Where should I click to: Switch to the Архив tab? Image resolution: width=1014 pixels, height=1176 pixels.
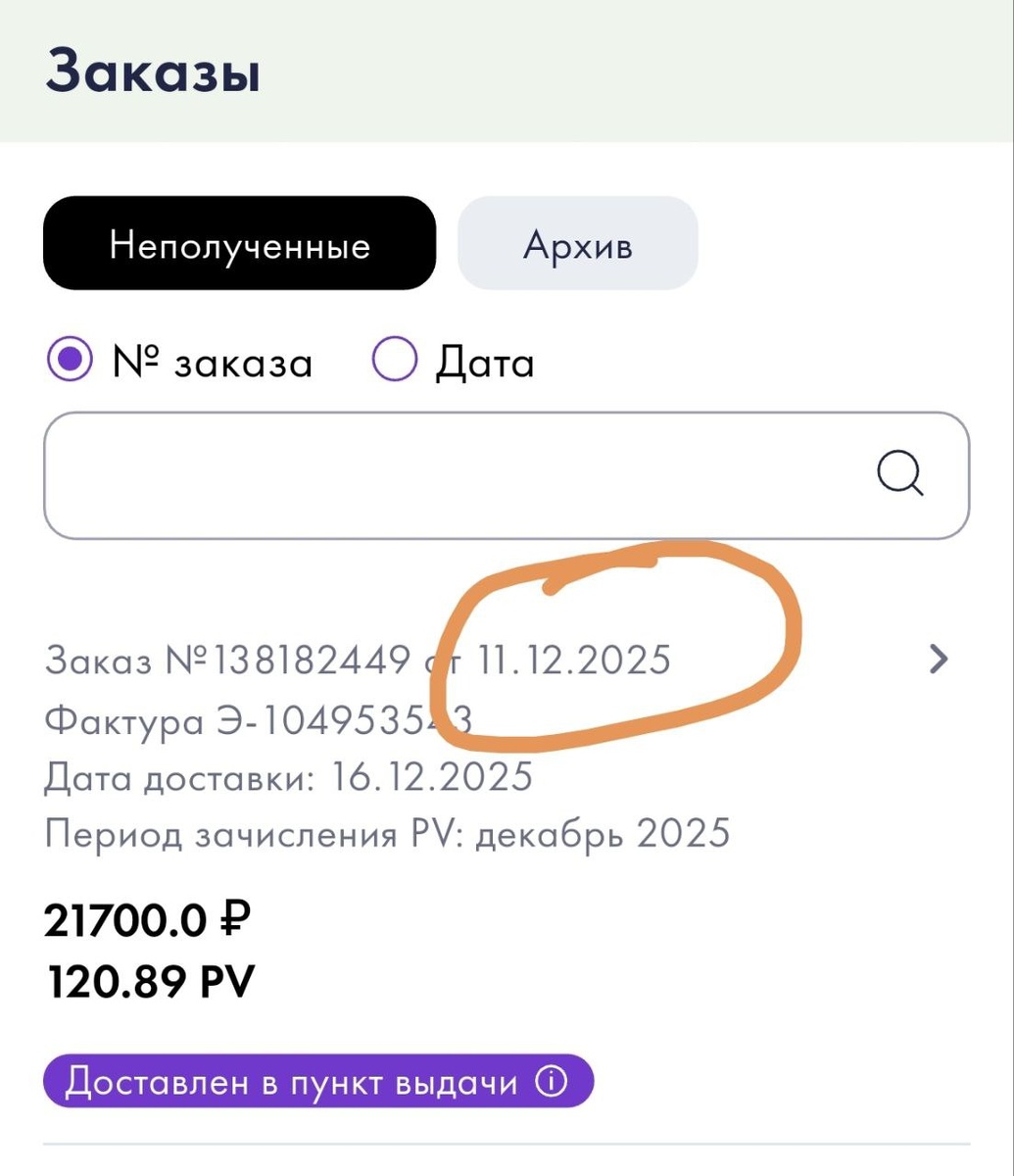[577, 244]
